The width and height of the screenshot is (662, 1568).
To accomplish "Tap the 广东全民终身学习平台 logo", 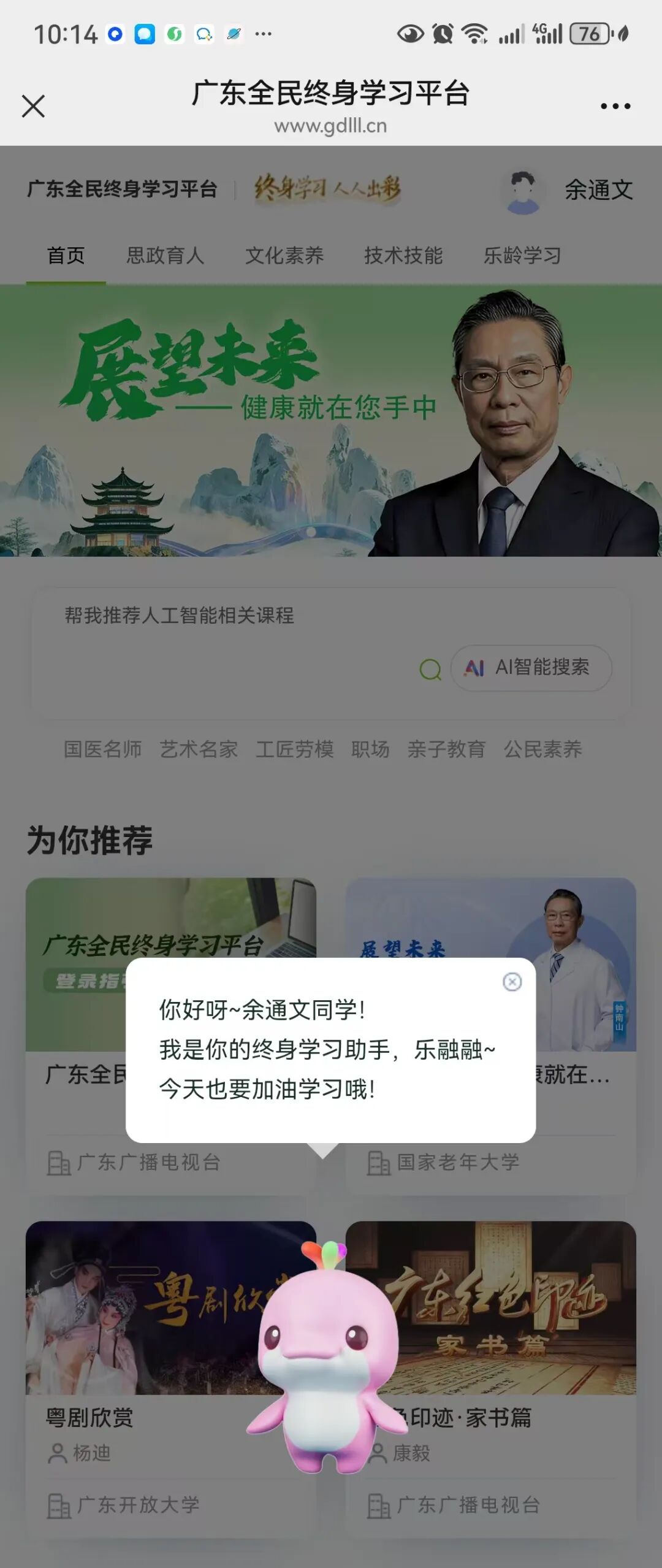I will pyautogui.click(x=123, y=190).
